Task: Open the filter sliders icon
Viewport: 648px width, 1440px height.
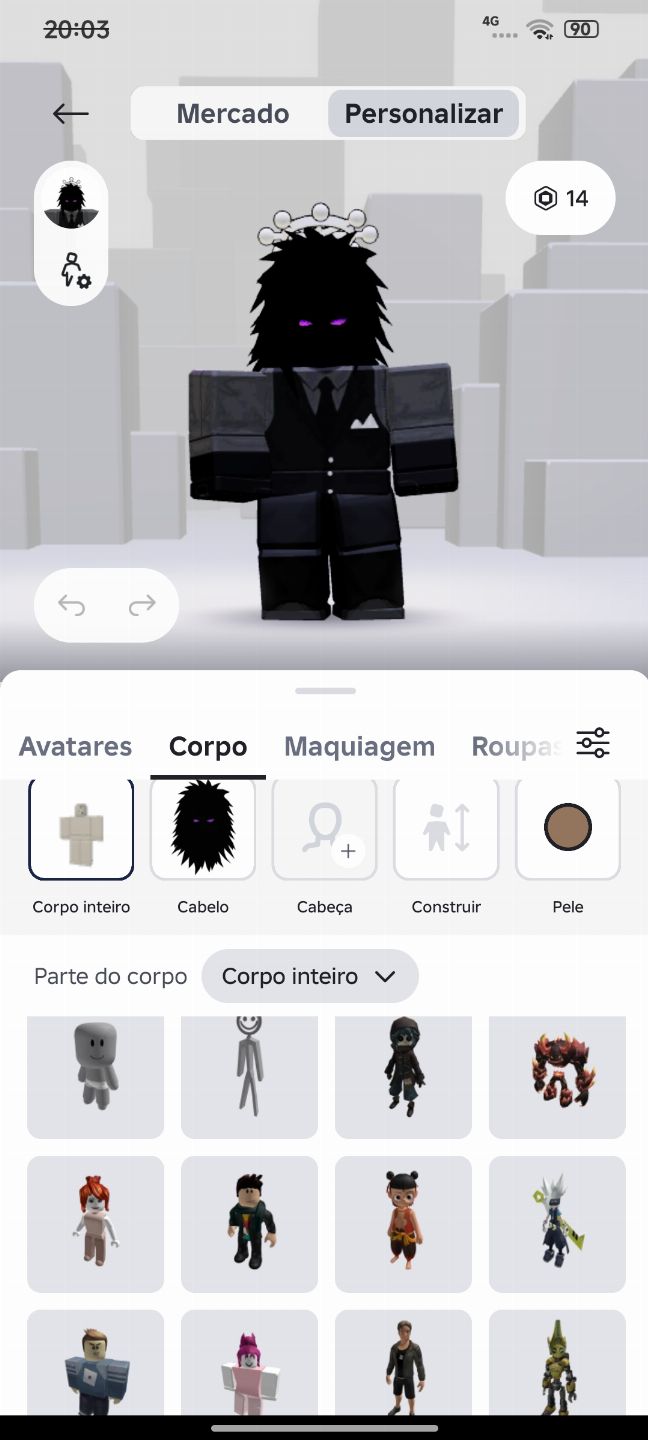Action: pos(593,743)
